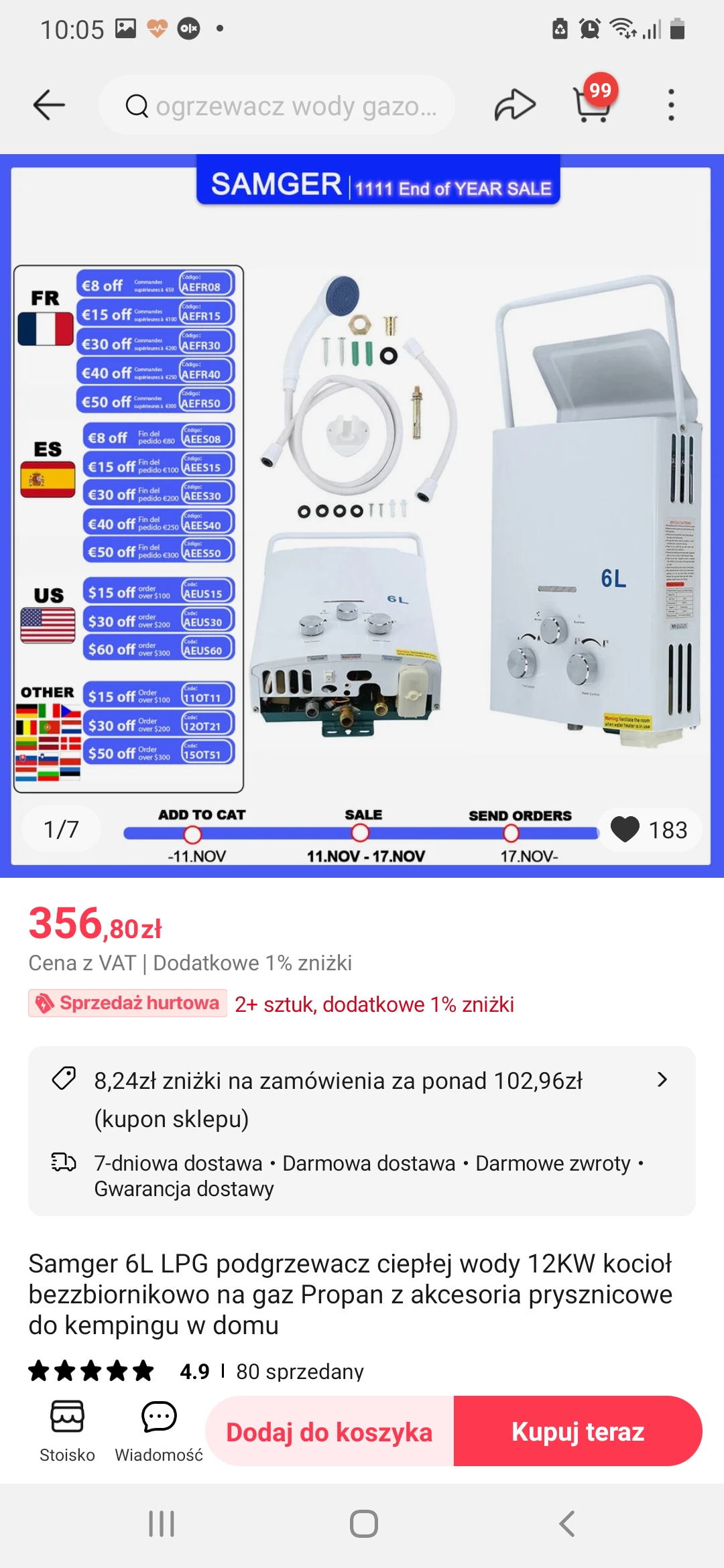
Task: Go back using the top arrow
Action: click(x=49, y=105)
